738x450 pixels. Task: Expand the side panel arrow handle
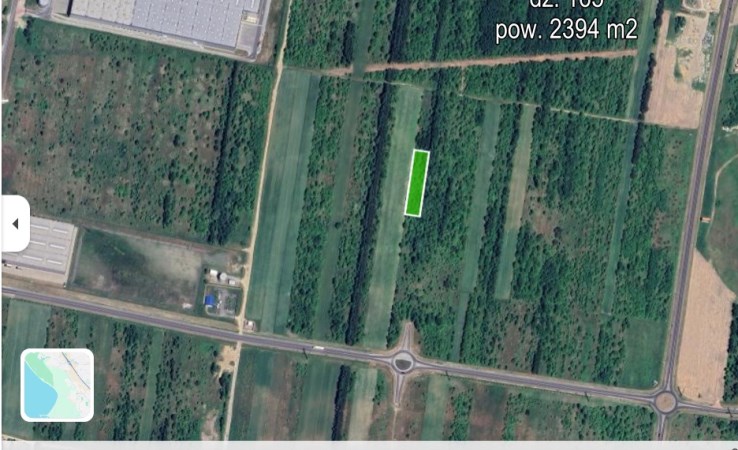[15, 224]
